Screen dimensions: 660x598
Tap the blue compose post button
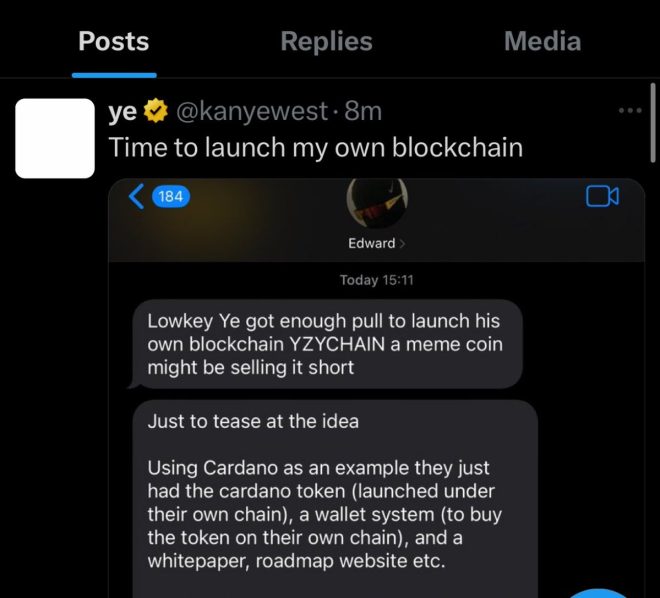(x=603, y=592)
